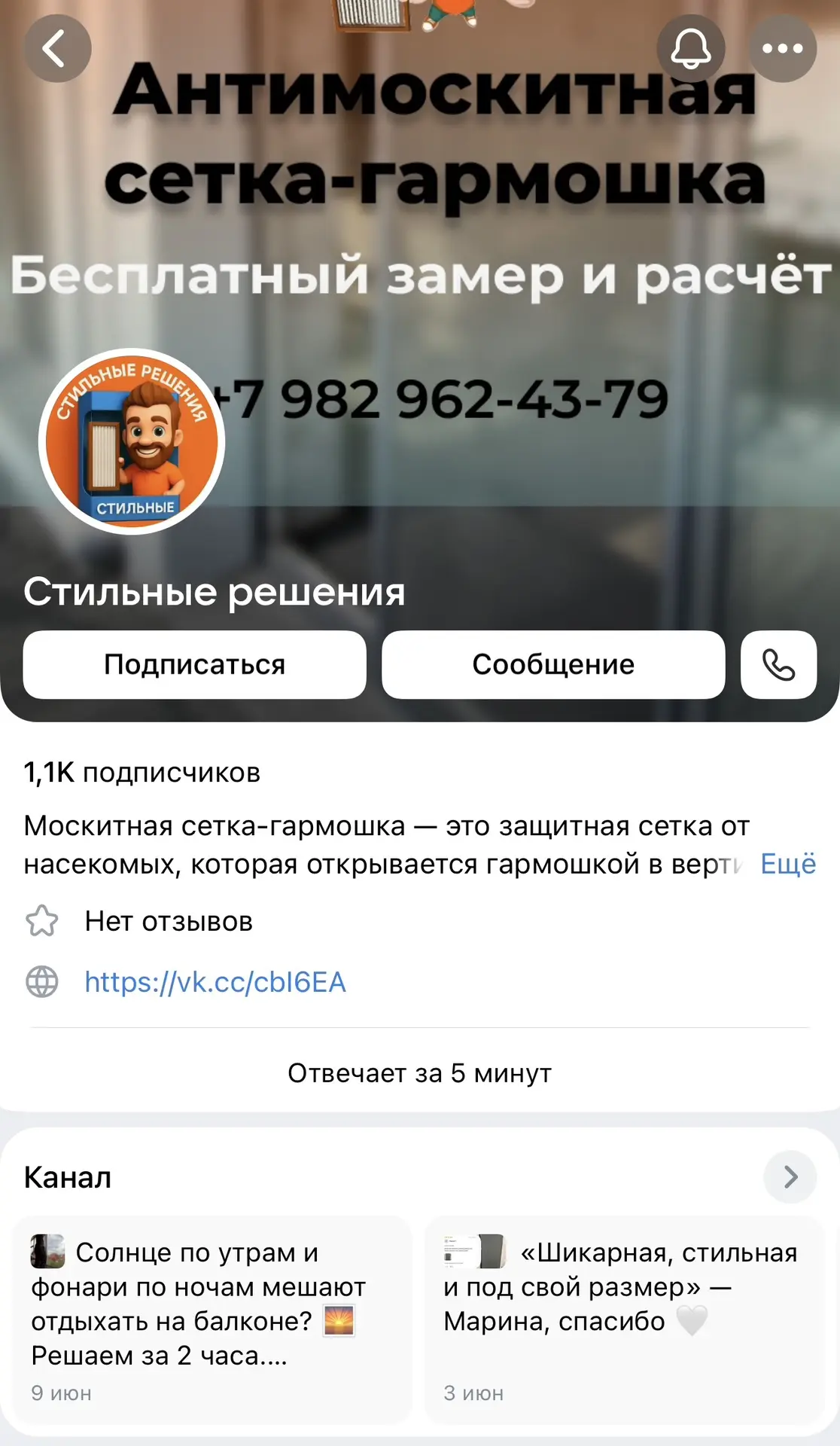Viewport: 840px width, 1446px height.
Task: Open the 3 июн Марина review post
Action: tap(625, 1319)
